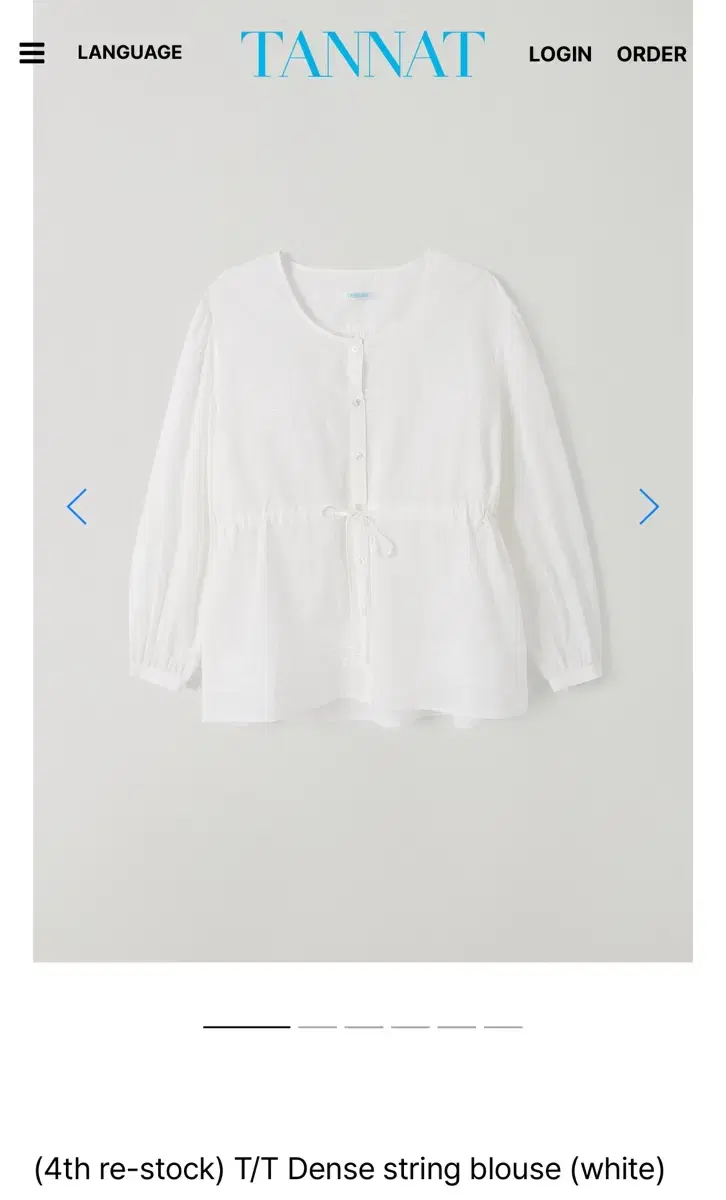Open the LOGIN page
This screenshot has width=726, height=1200.
(x=560, y=54)
